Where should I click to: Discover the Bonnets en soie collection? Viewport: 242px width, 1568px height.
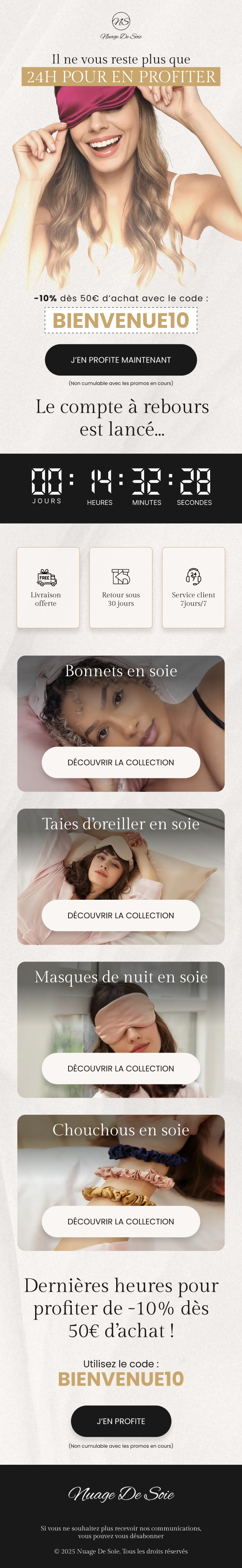[x=121, y=762]
